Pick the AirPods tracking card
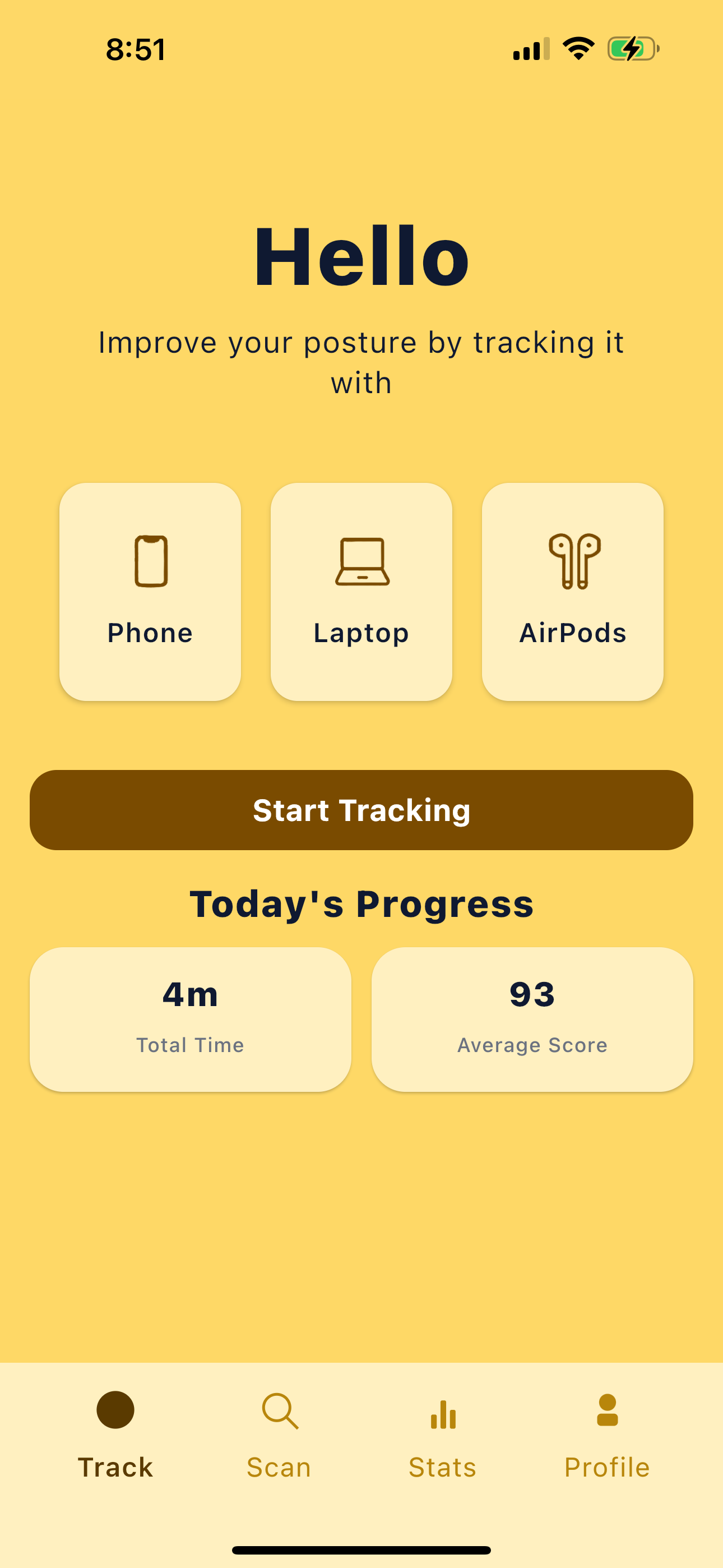 (x=573, y=592)
